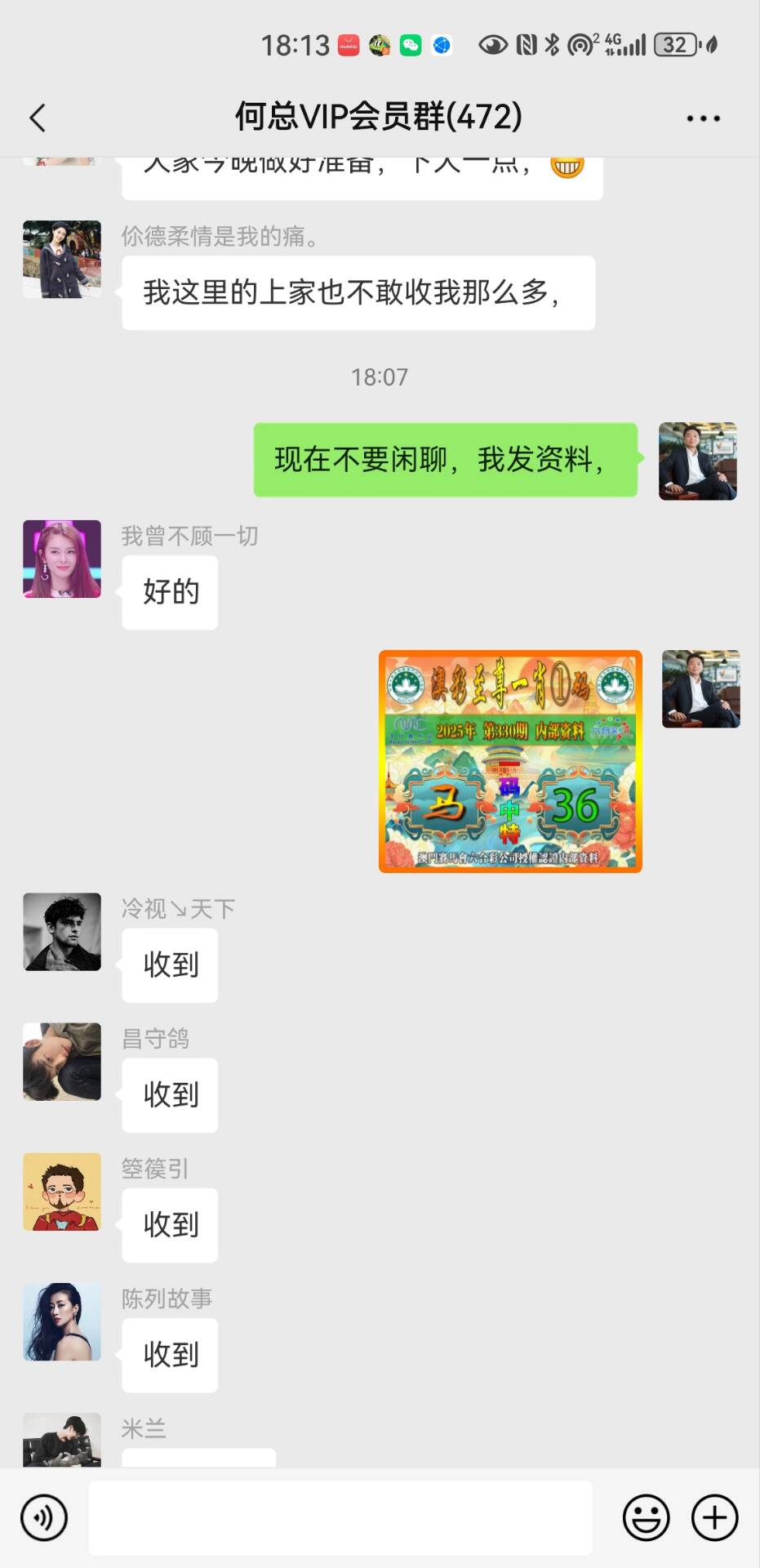This screenshot has height=1568, width=760.
Task: Open the emoji sticker panel
Action: coord(646,1517)
